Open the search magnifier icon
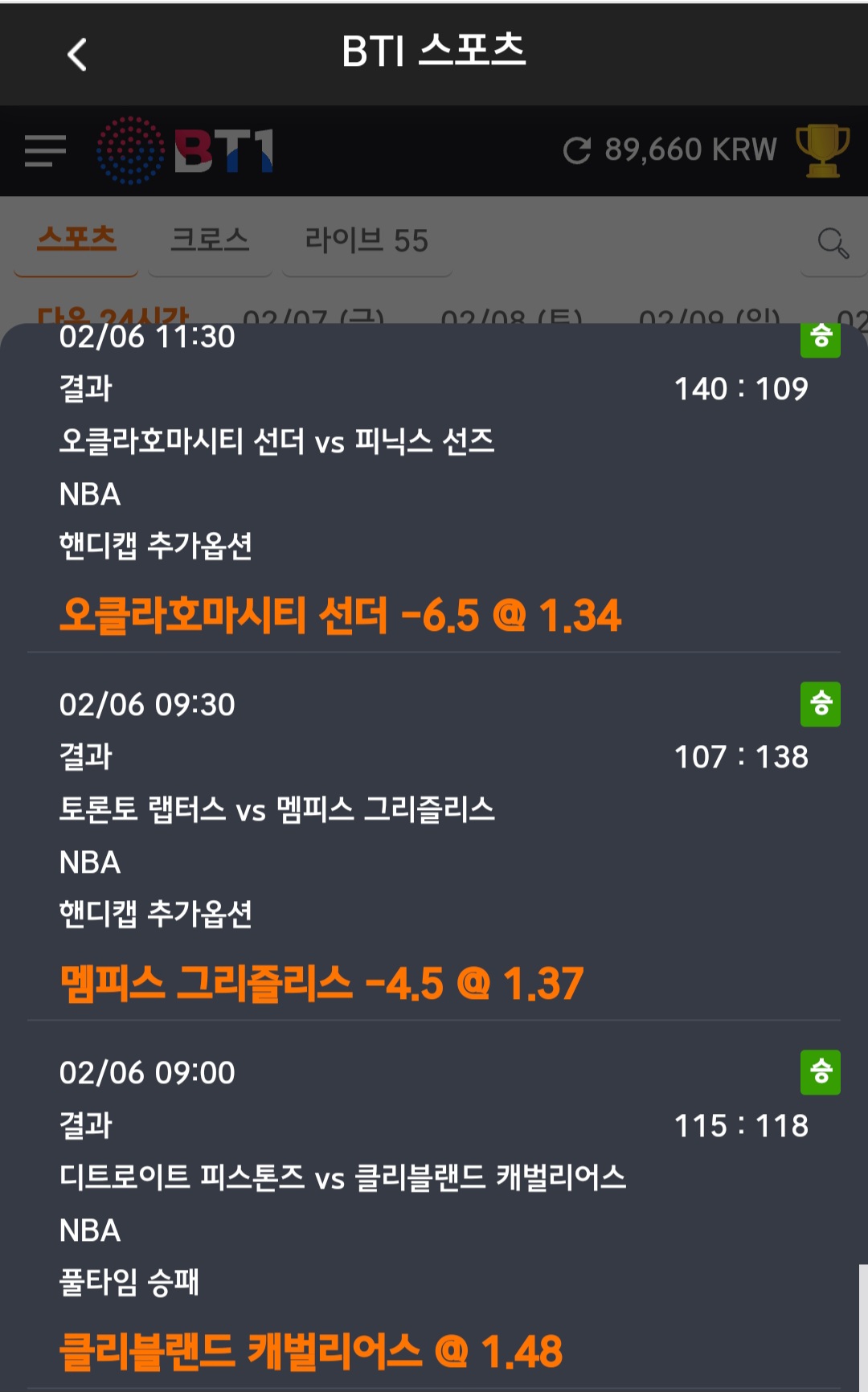This screenshot has height=1392, width=868. tap(833, 243)
